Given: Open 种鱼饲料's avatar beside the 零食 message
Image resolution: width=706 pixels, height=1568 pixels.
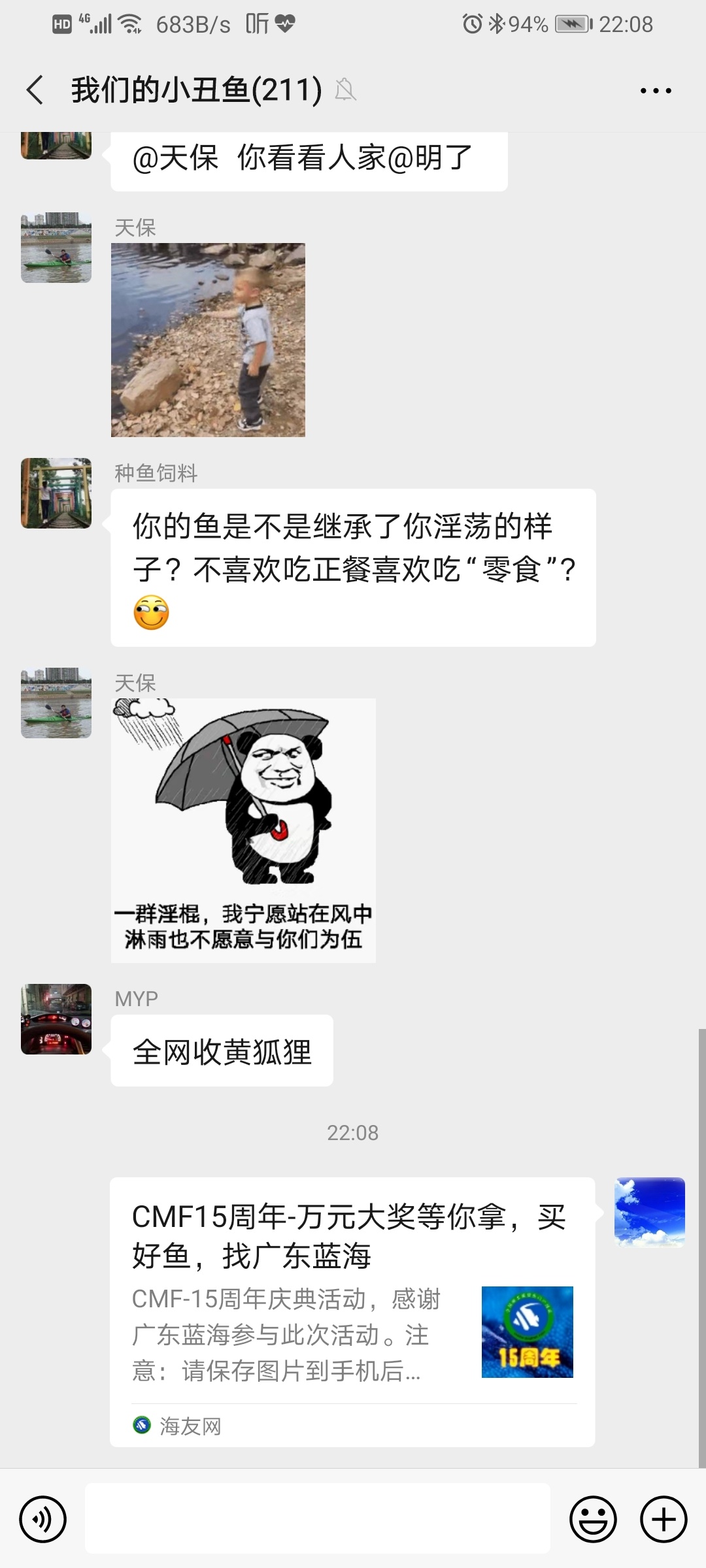Looking at the screenshot, I should click(56, 493).
